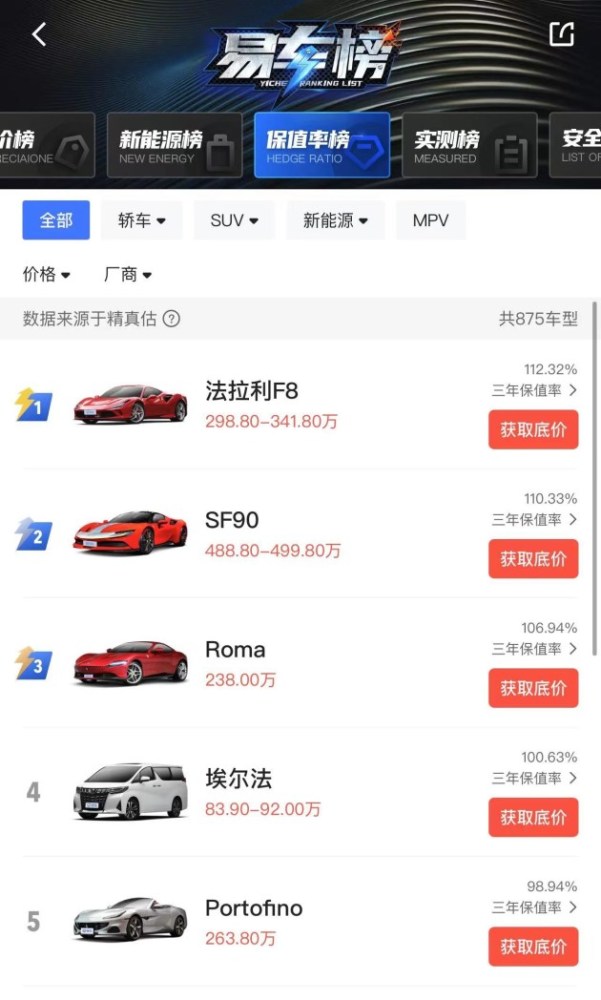The height and width of the screenshot is (1000, 601).
Task: Expand the SUV dropdown filter
Action: (x=234, y=220)
